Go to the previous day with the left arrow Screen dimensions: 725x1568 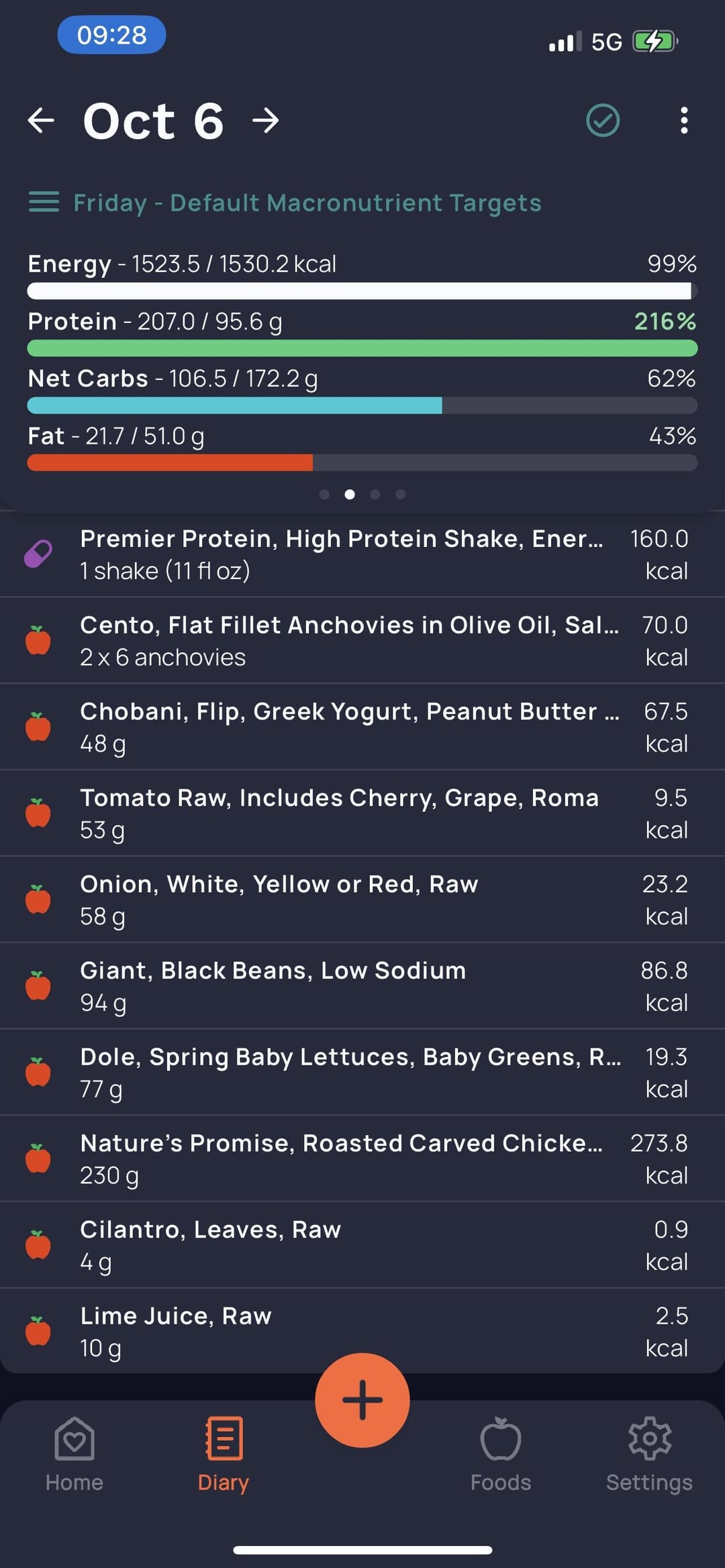click(41, 121)
